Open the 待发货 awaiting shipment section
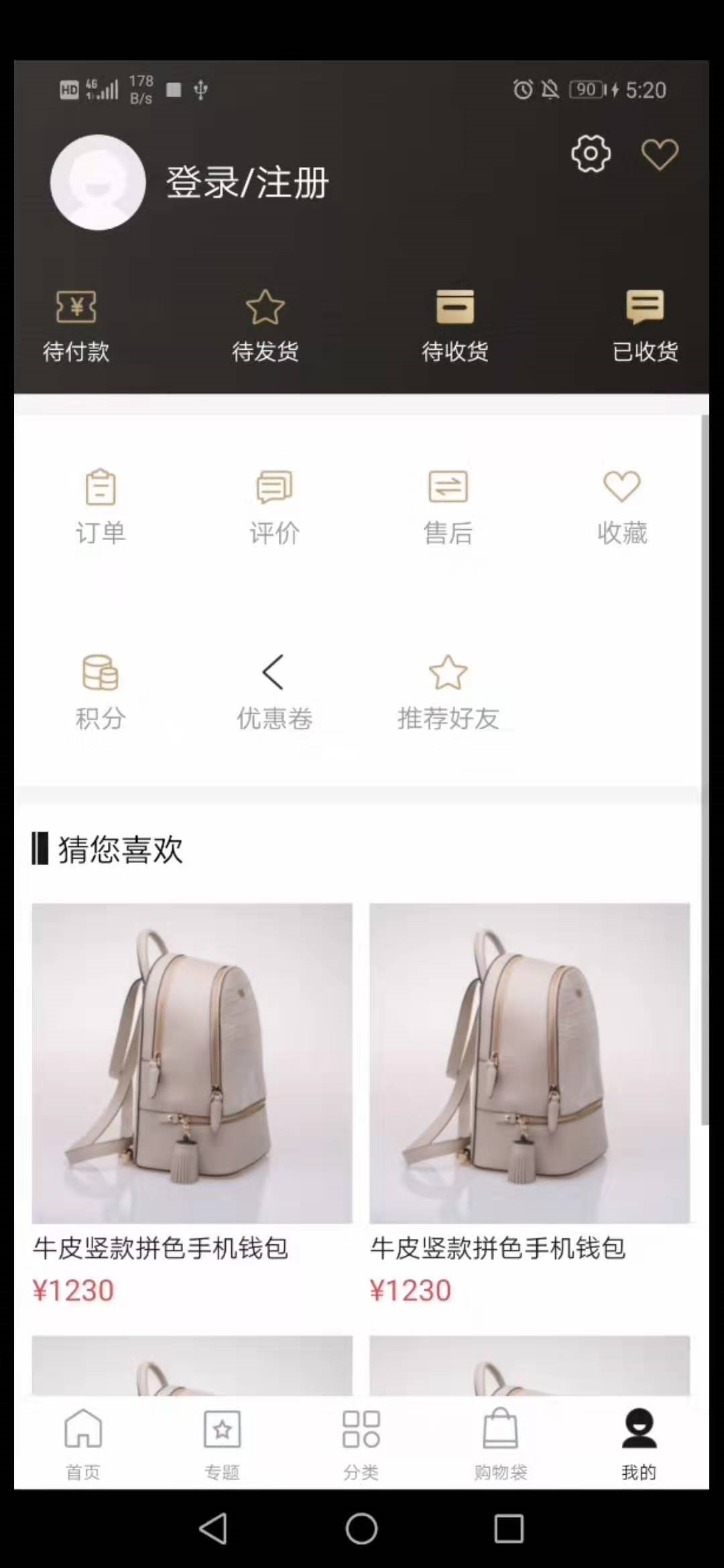Viewport: 724px width, 1568px height. click(x=265, y=326)
